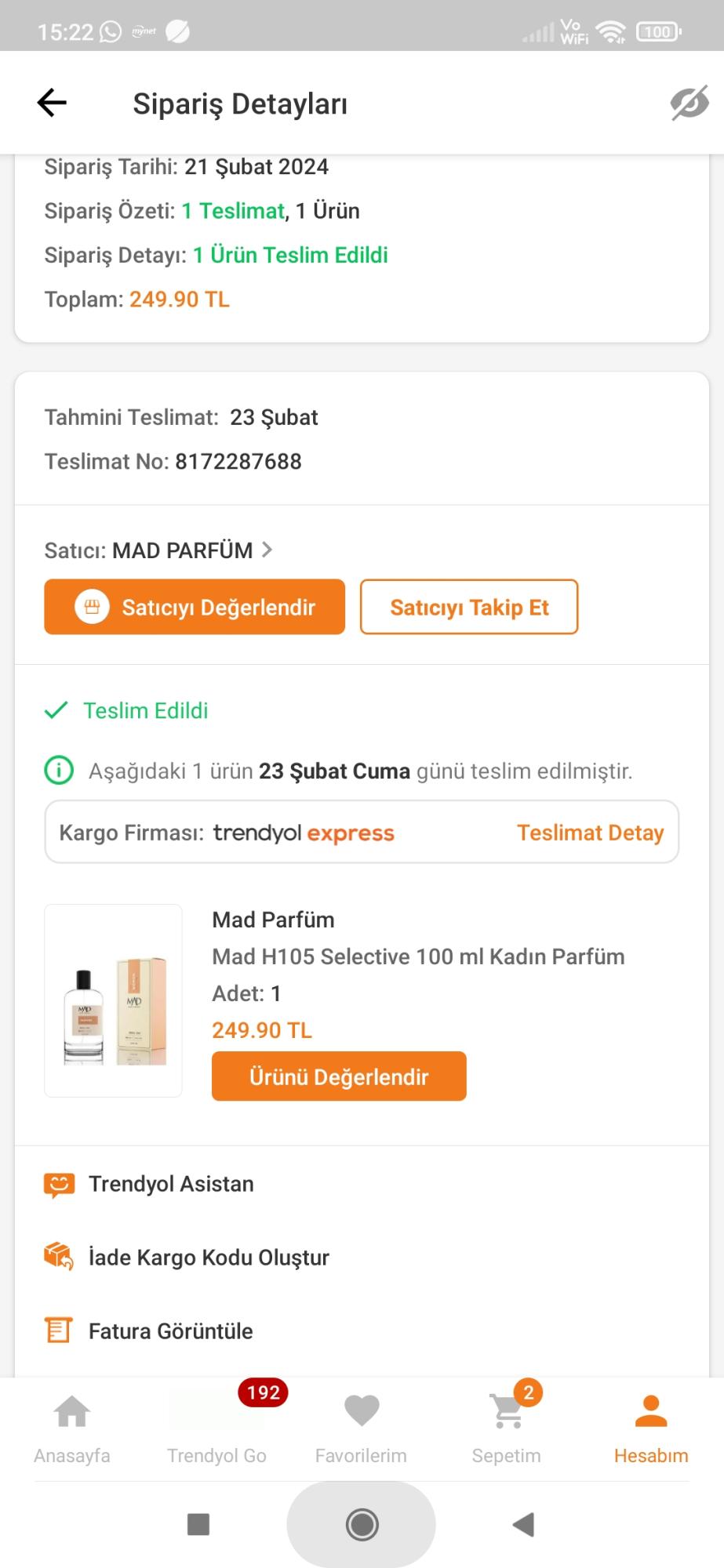Open the Favorilerim heart icon
The height and width of the screenshot is (1568, 724).
(361, 1409)
